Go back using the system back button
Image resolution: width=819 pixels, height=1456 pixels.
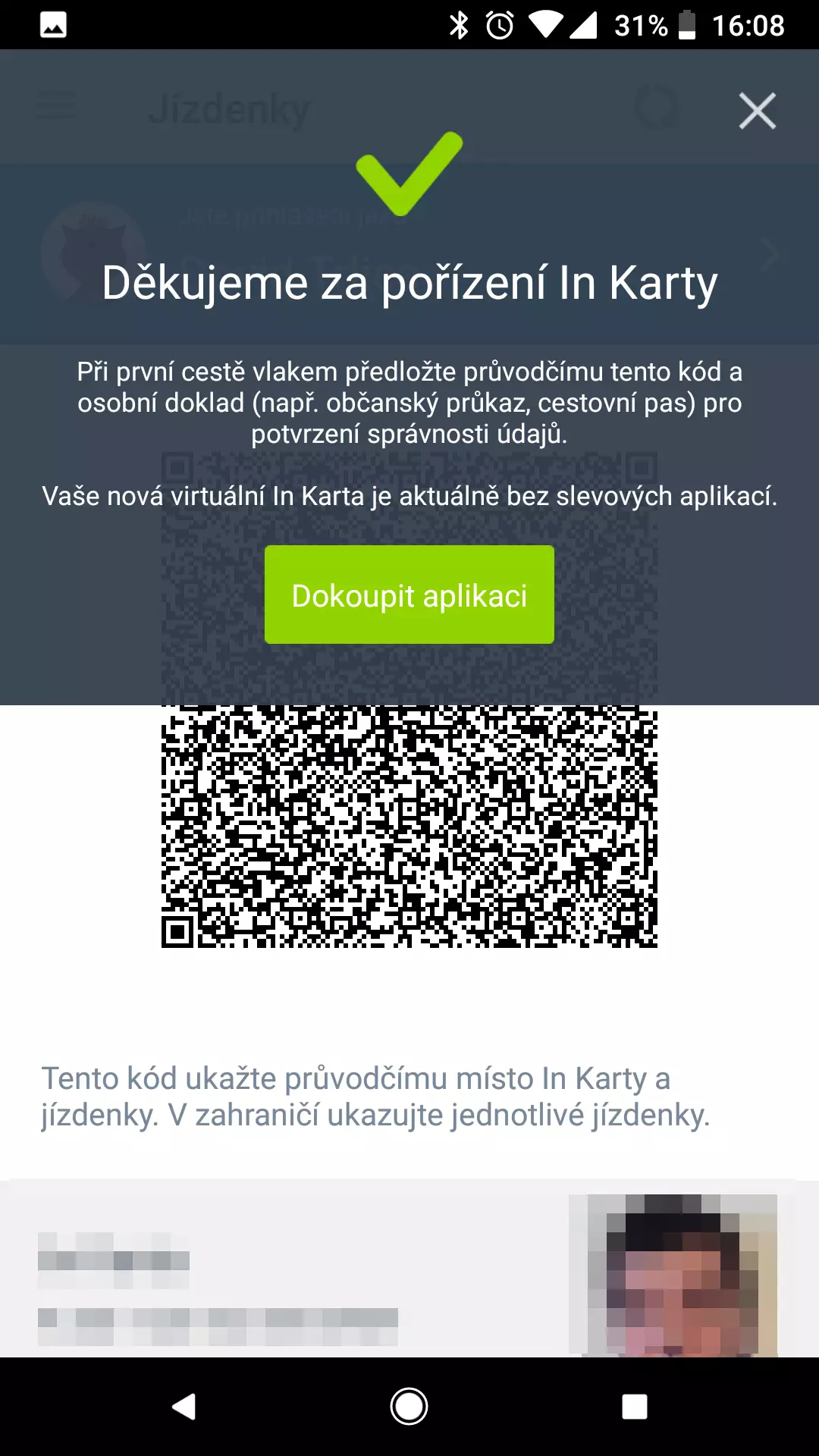(184, 1407)
